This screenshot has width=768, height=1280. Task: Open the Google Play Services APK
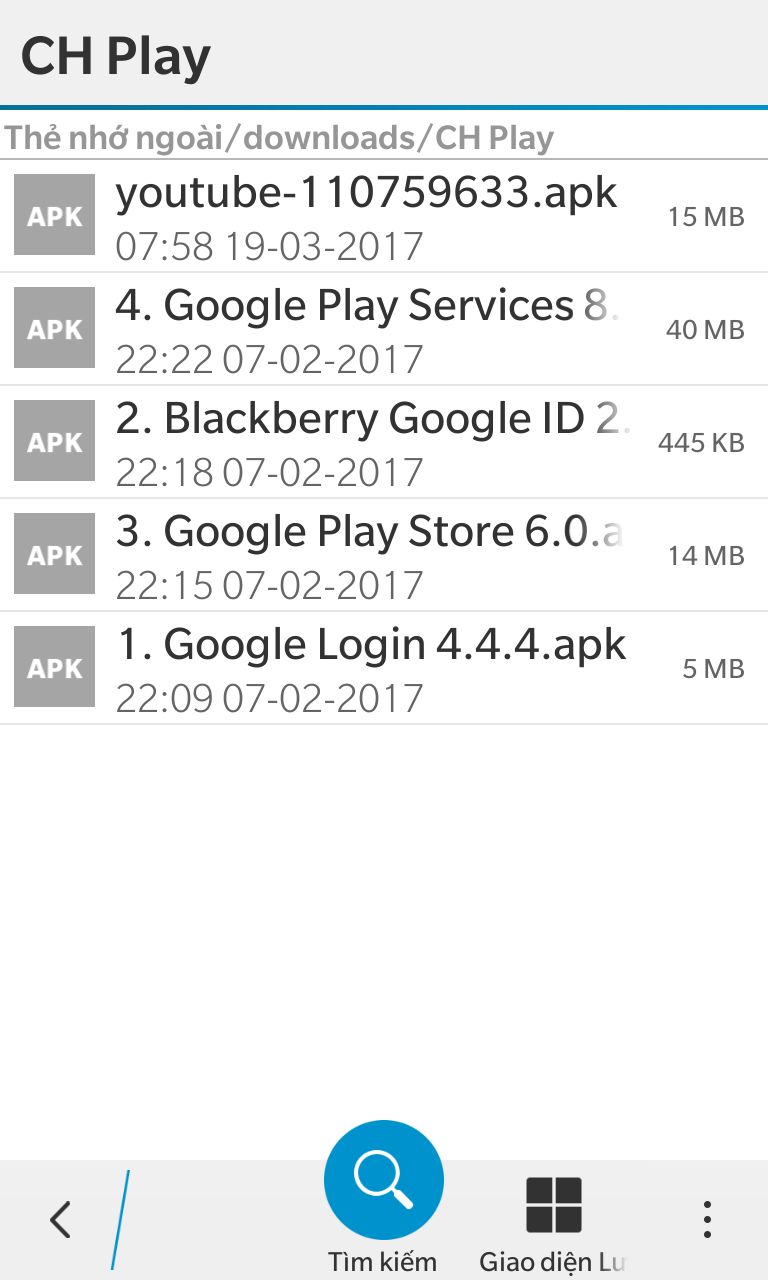click(384, 329)
